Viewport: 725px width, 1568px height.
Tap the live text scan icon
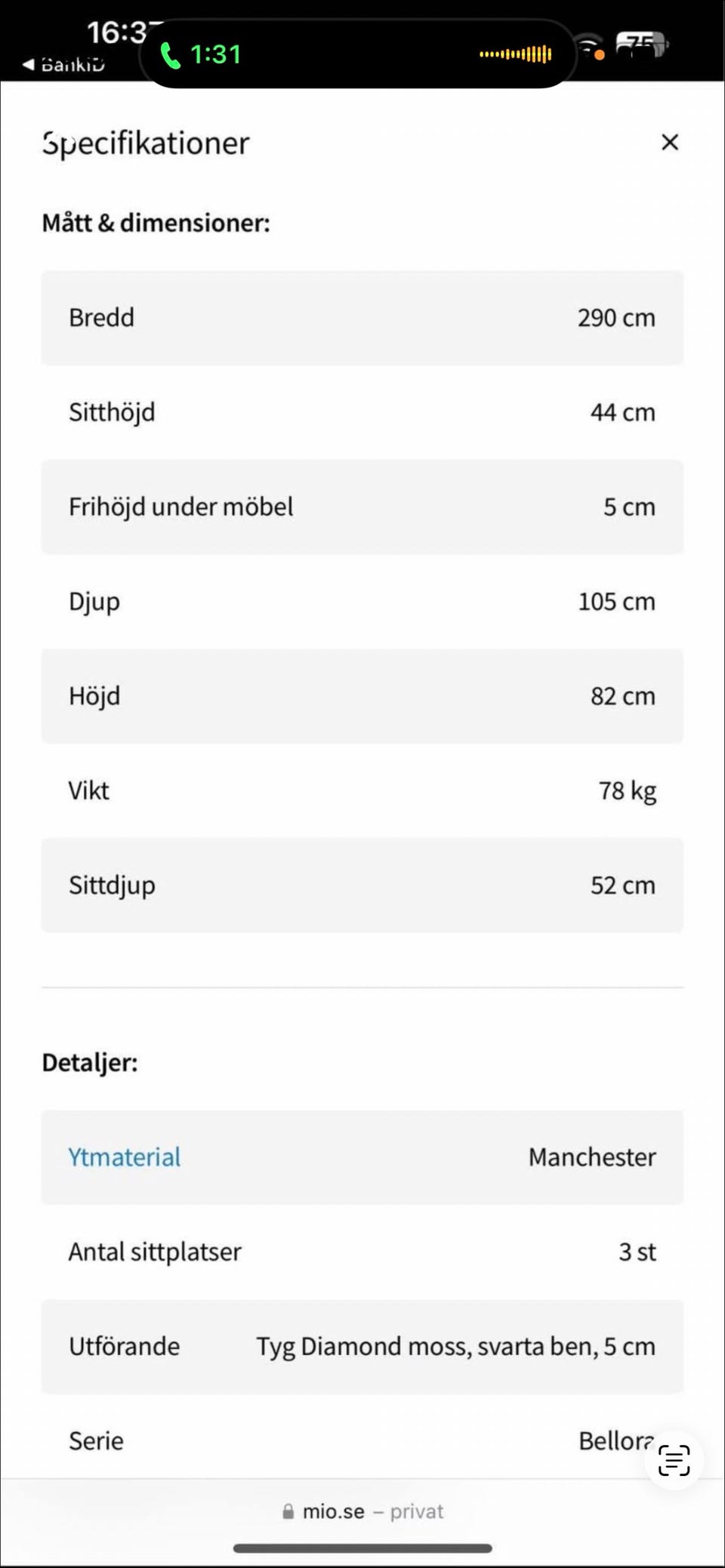[x=674, y=1460]
